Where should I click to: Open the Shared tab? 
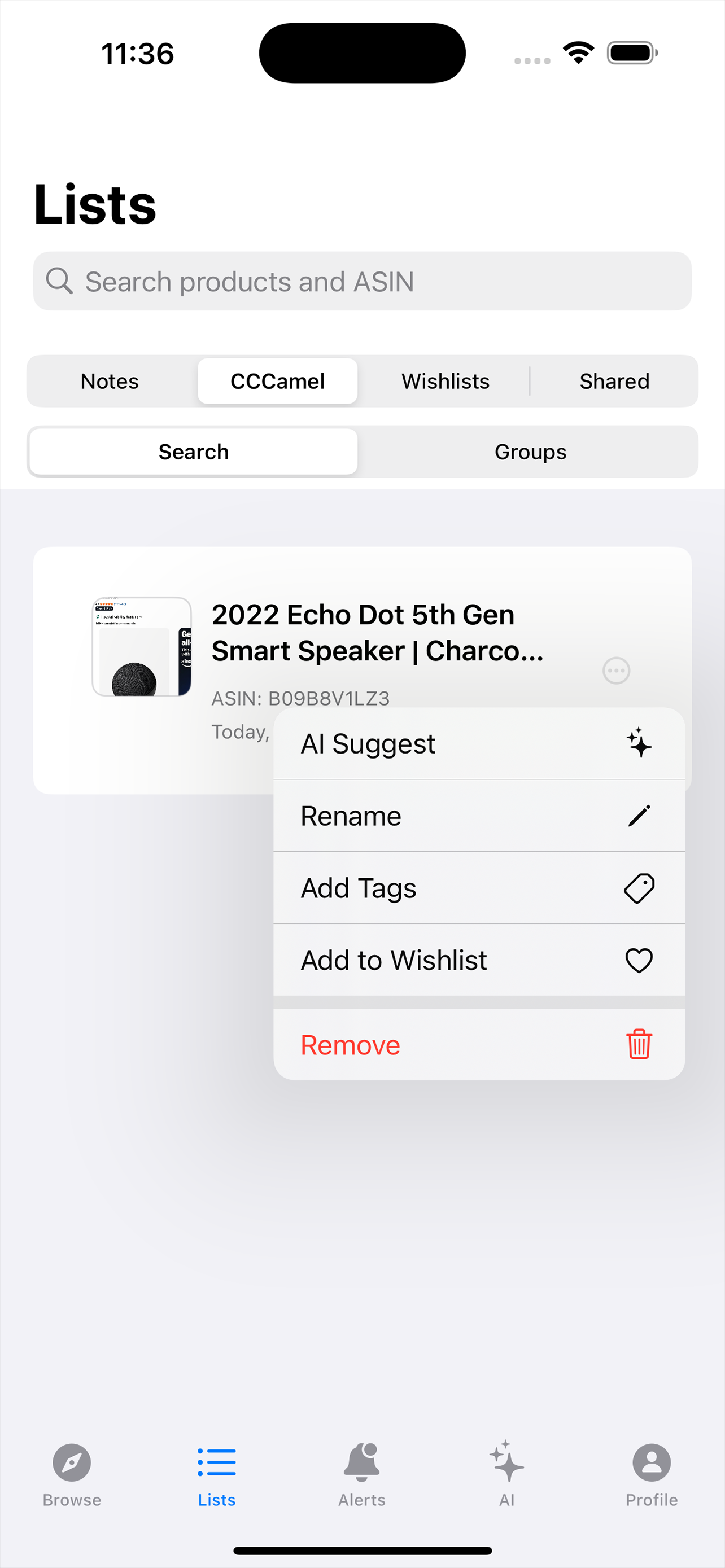point(614,381)
